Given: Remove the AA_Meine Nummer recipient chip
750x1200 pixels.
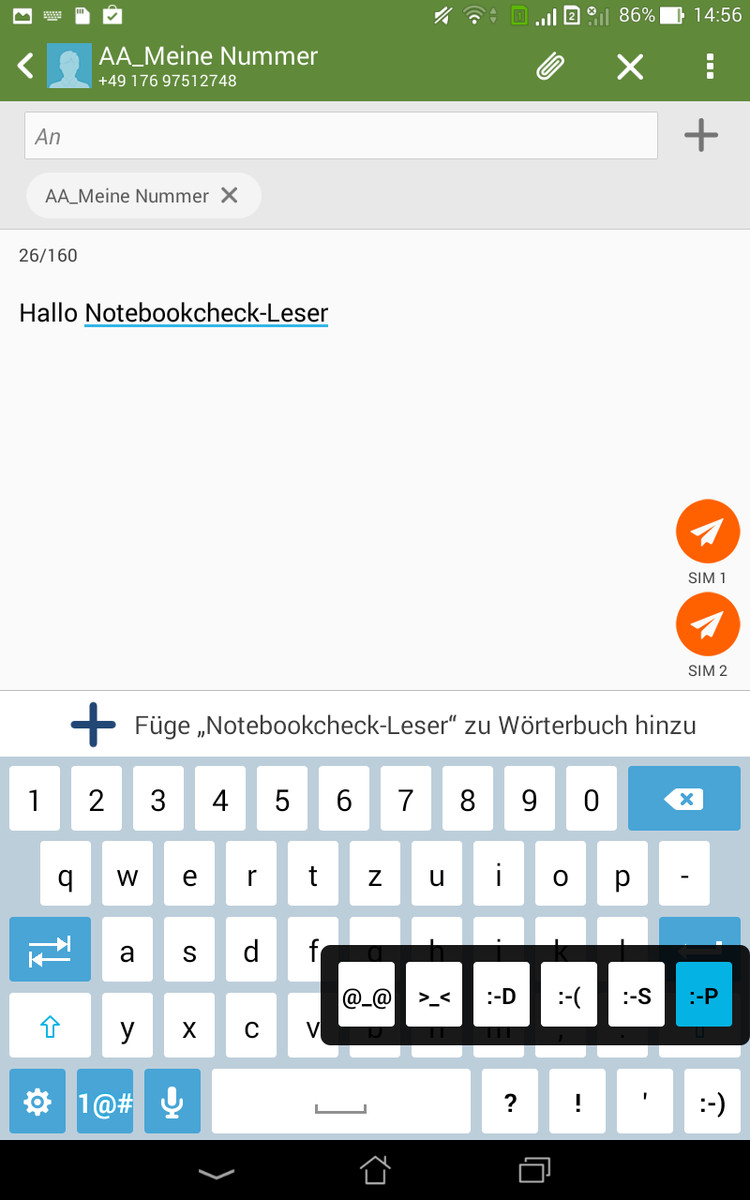Looking at the screenshot, I should click(229, 195).
